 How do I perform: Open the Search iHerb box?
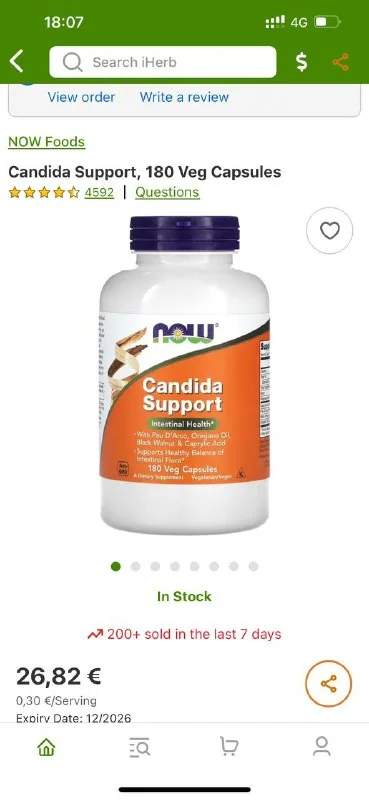163,62
